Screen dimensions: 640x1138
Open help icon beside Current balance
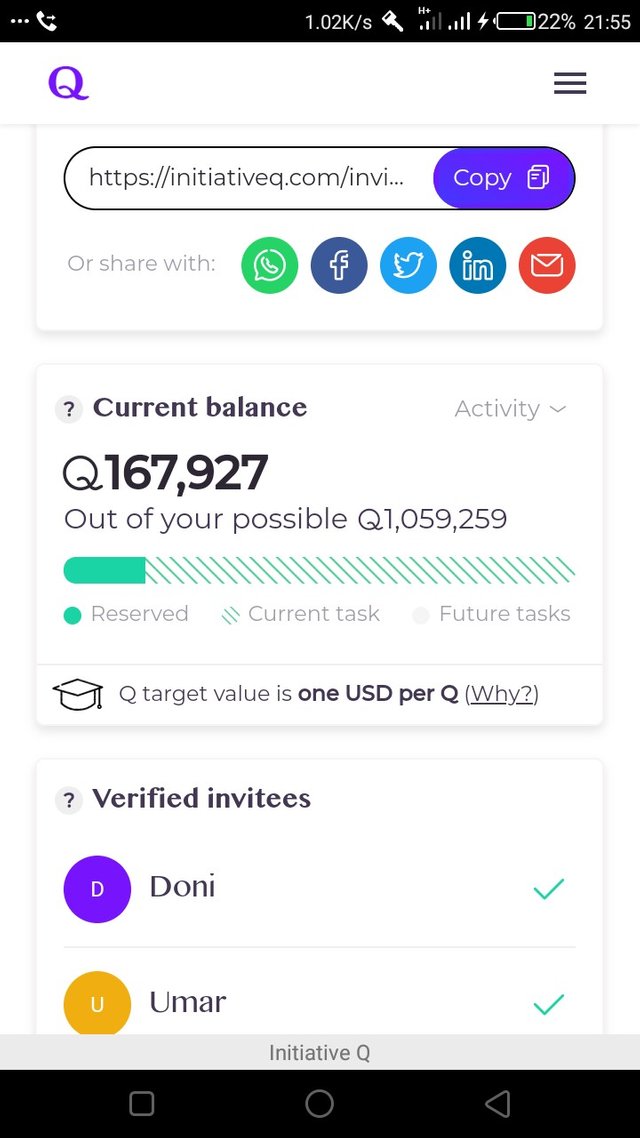coord(69,410)
